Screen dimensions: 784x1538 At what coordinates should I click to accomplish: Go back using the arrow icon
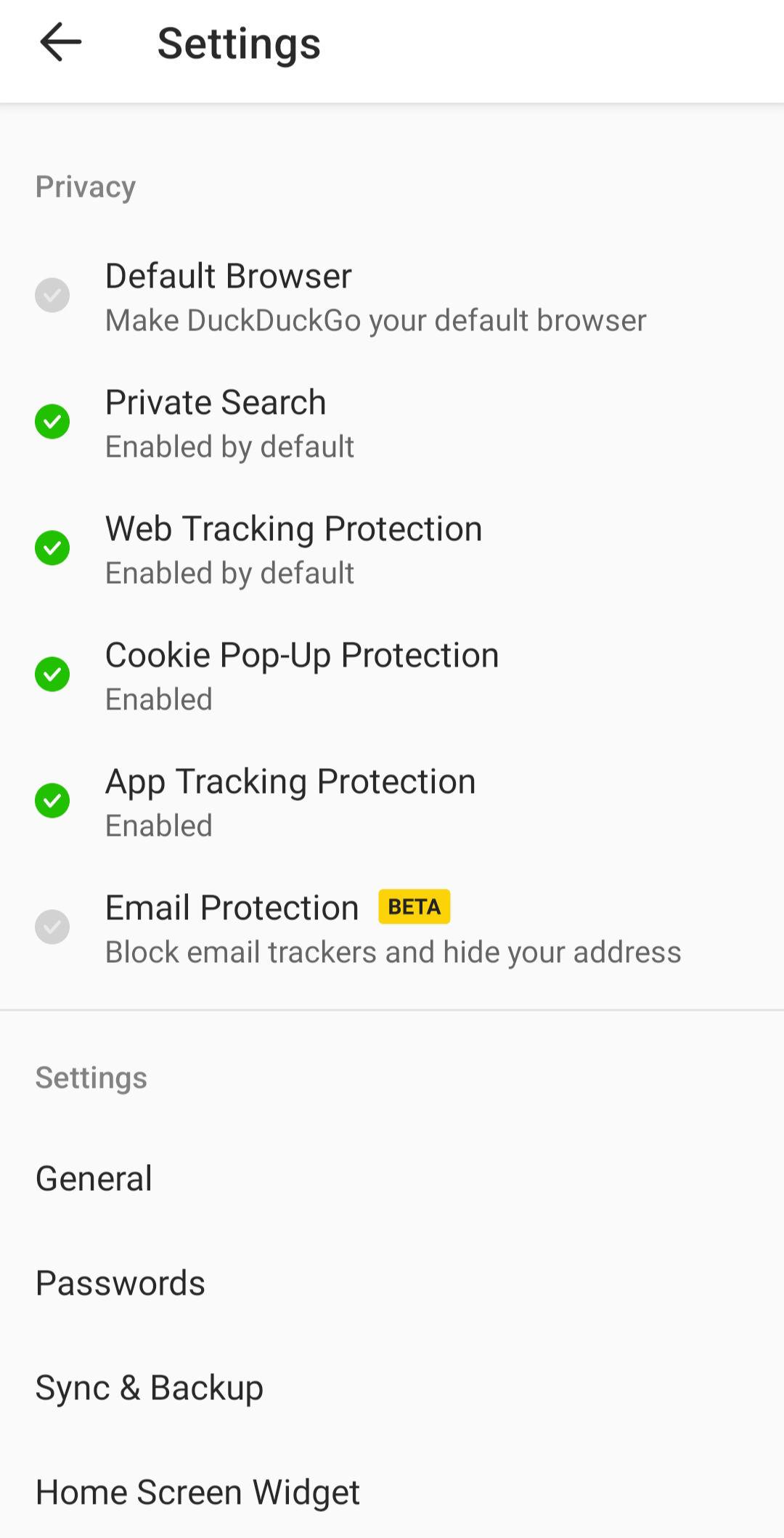coord(60,43)
